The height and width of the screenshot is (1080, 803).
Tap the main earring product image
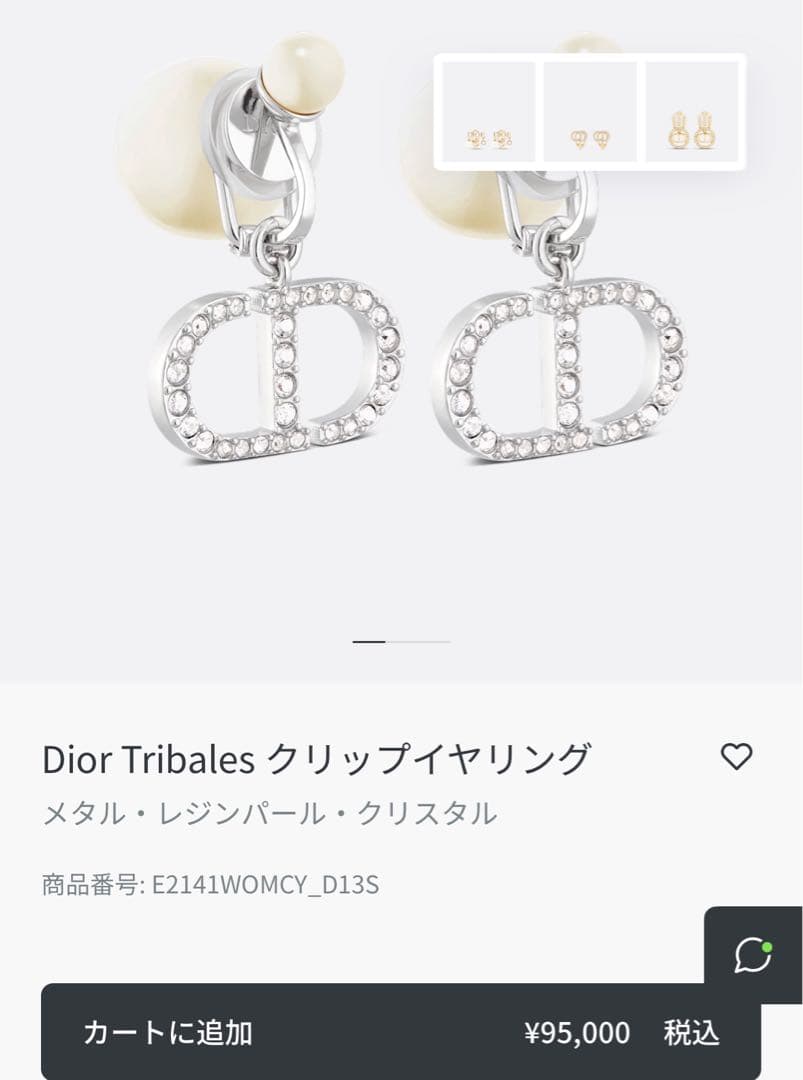(300, 330)
